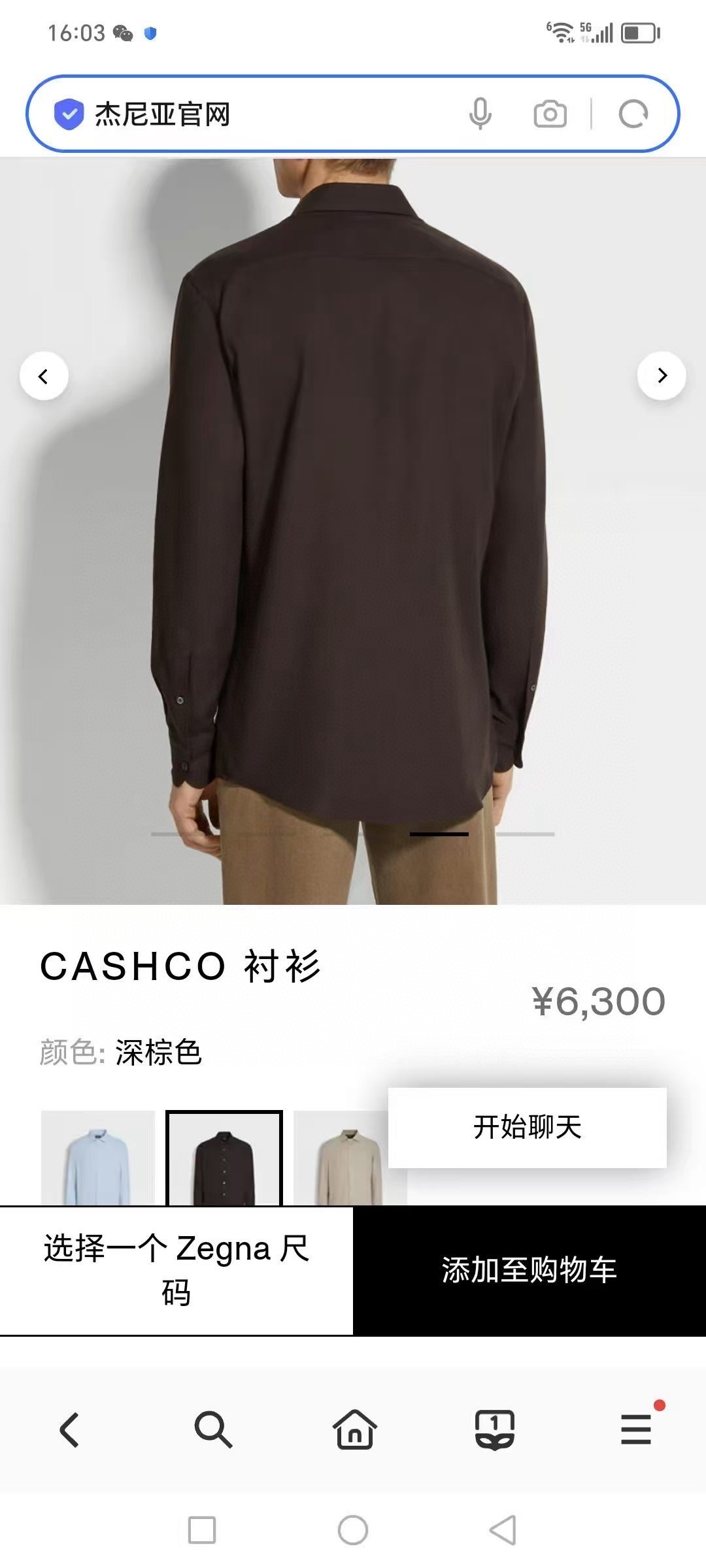Viewport: 706px width, 1568px height.
Task: Show the next product image
Action: pyautogui.click(x=662, y=376)
